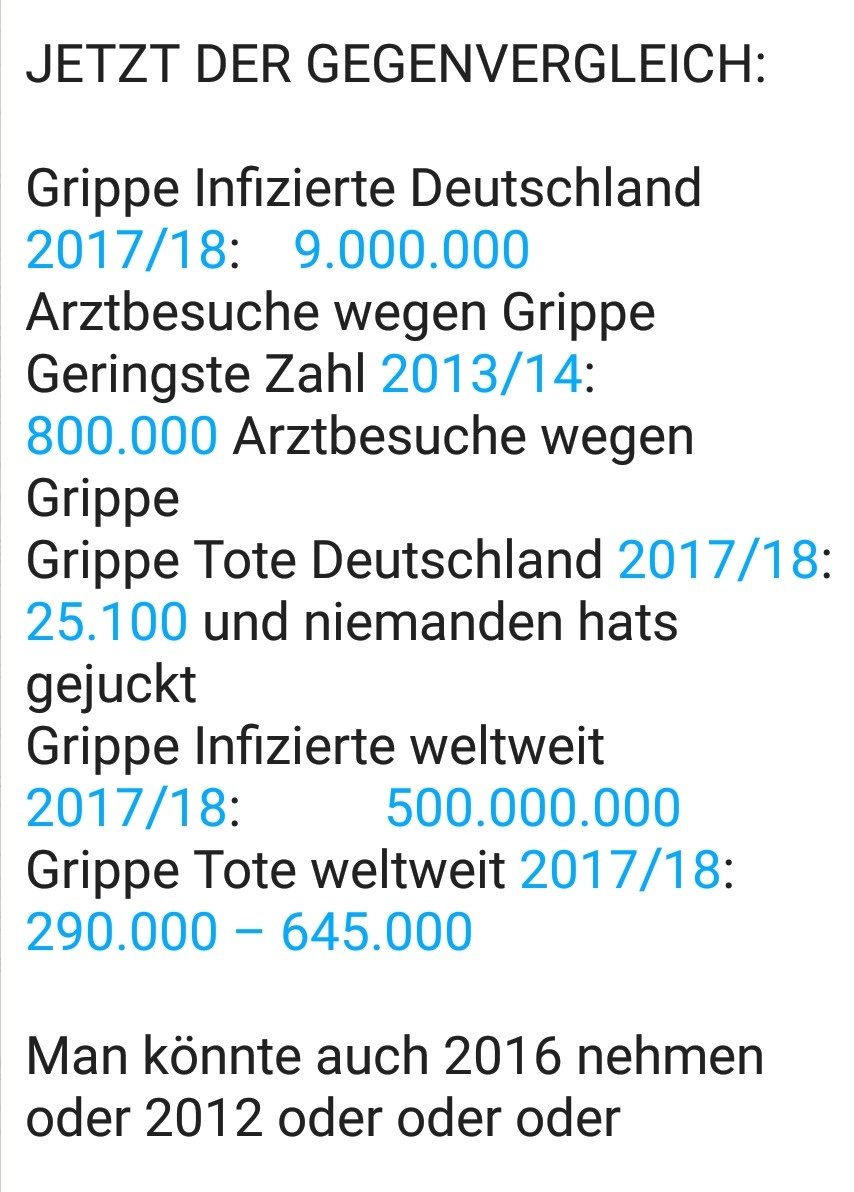Tap the blue 800.000 number
The width and height of the screenshot is (854, 1192).
pyautogui.click(x=121, y=436)
